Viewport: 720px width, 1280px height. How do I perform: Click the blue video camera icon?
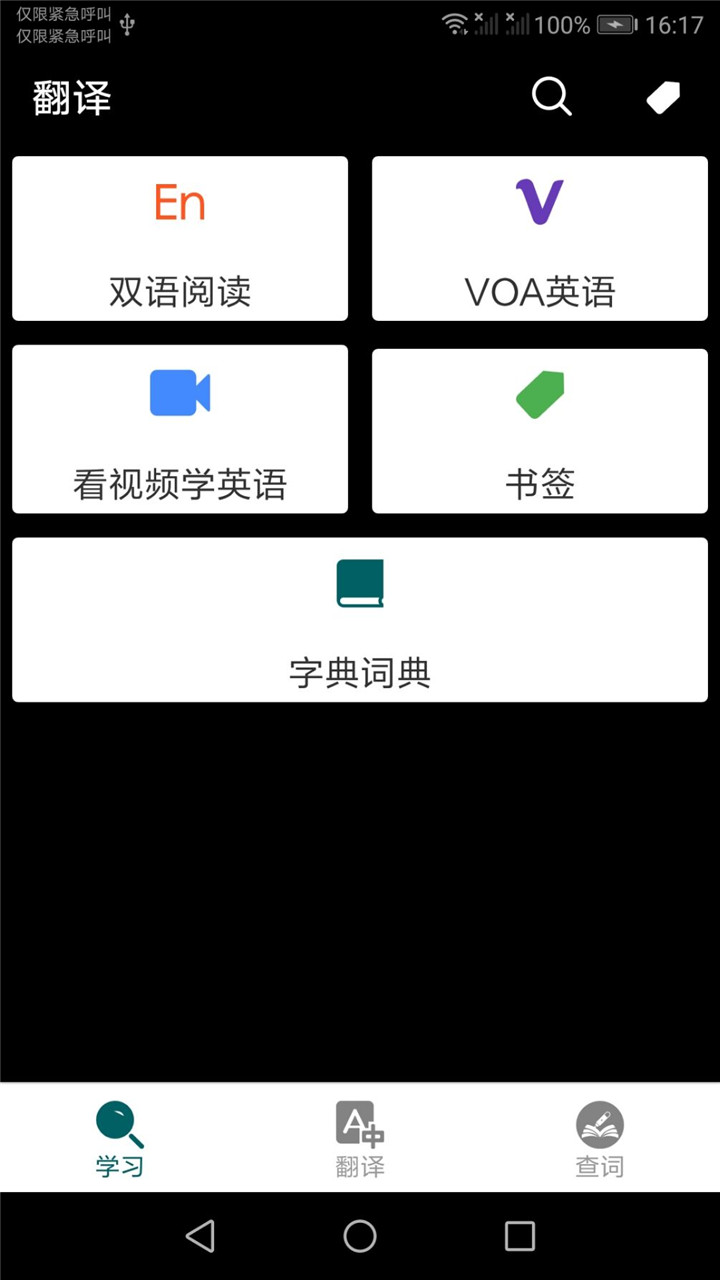click(180, 393)
